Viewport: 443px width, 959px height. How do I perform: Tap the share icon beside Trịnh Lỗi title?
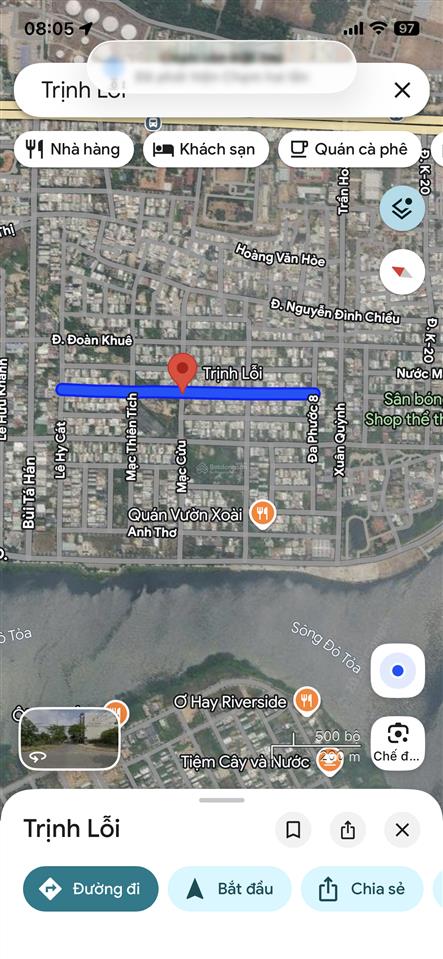coord(348,830)
